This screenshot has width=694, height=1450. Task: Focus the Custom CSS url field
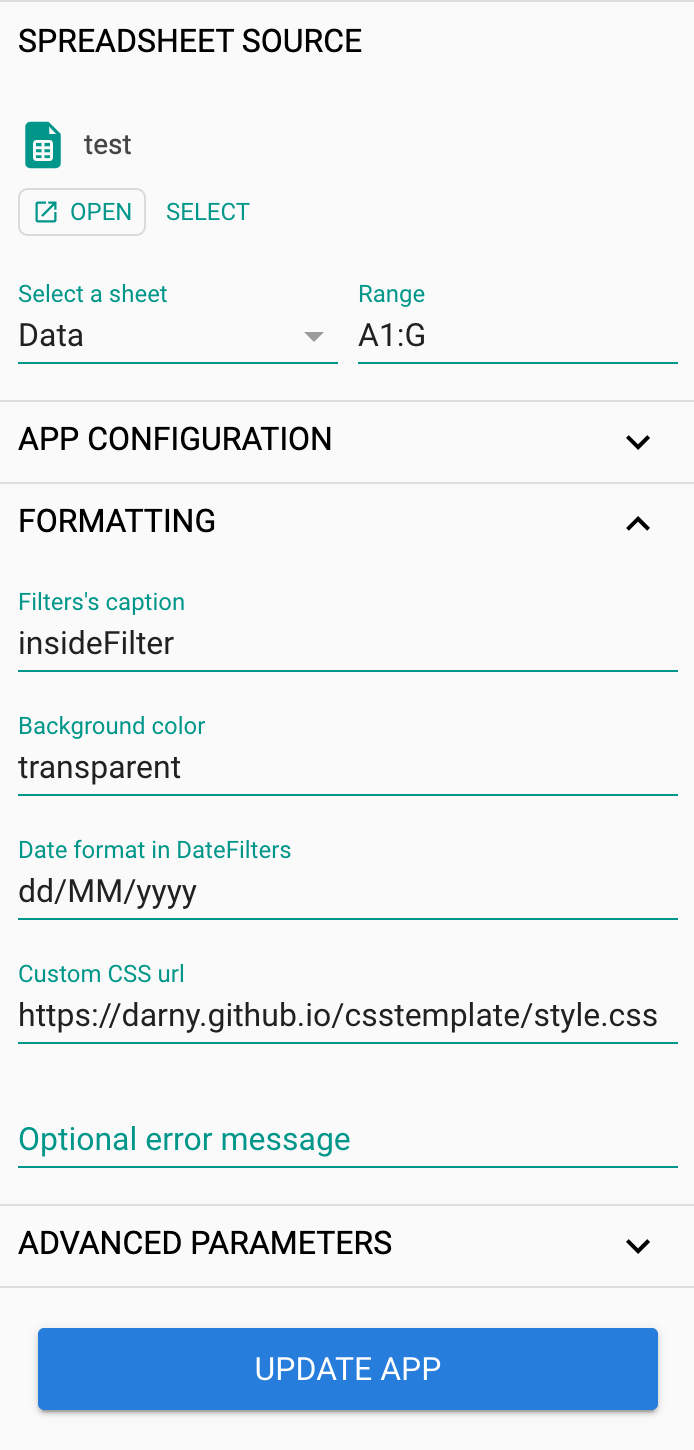pyautogui.click(x=348, y=1016)
